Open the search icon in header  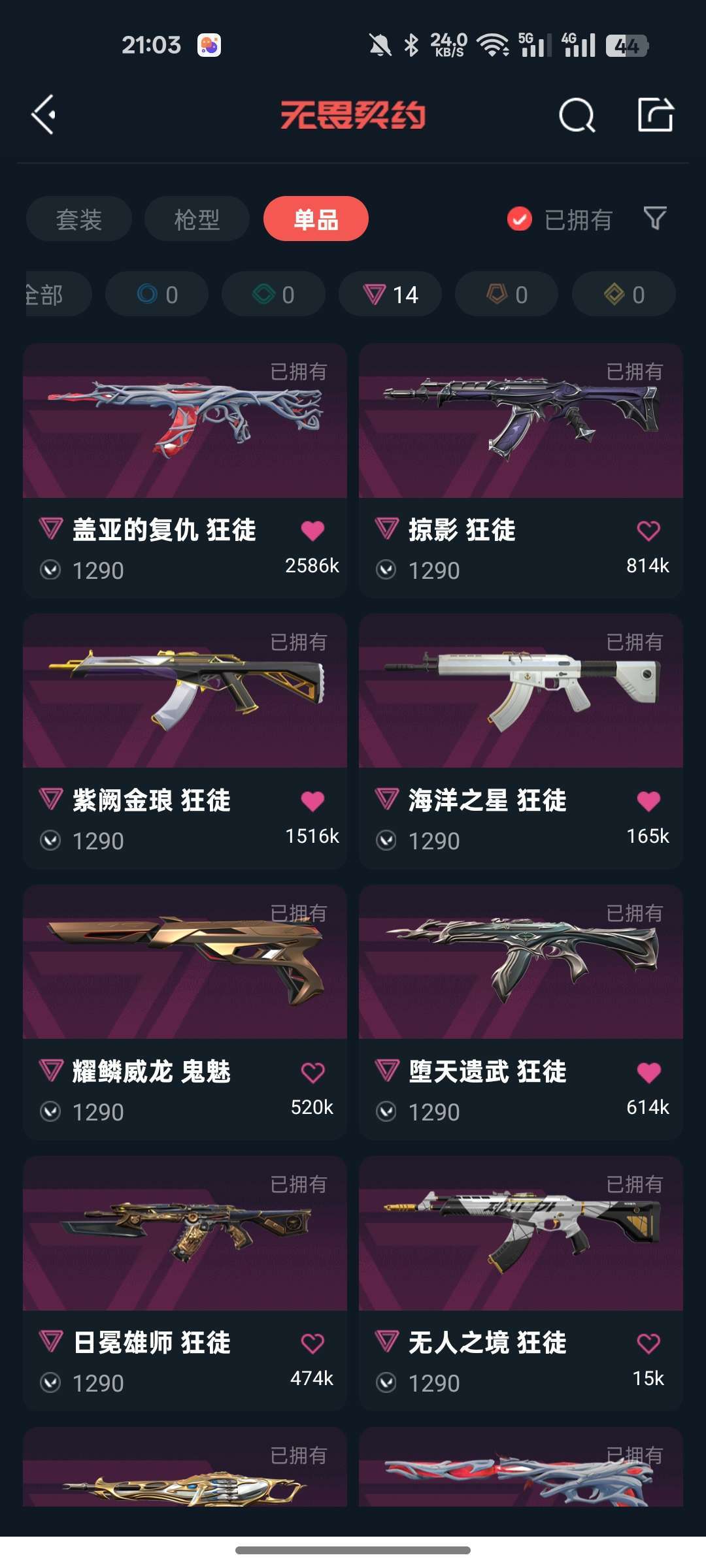point(577,116)
